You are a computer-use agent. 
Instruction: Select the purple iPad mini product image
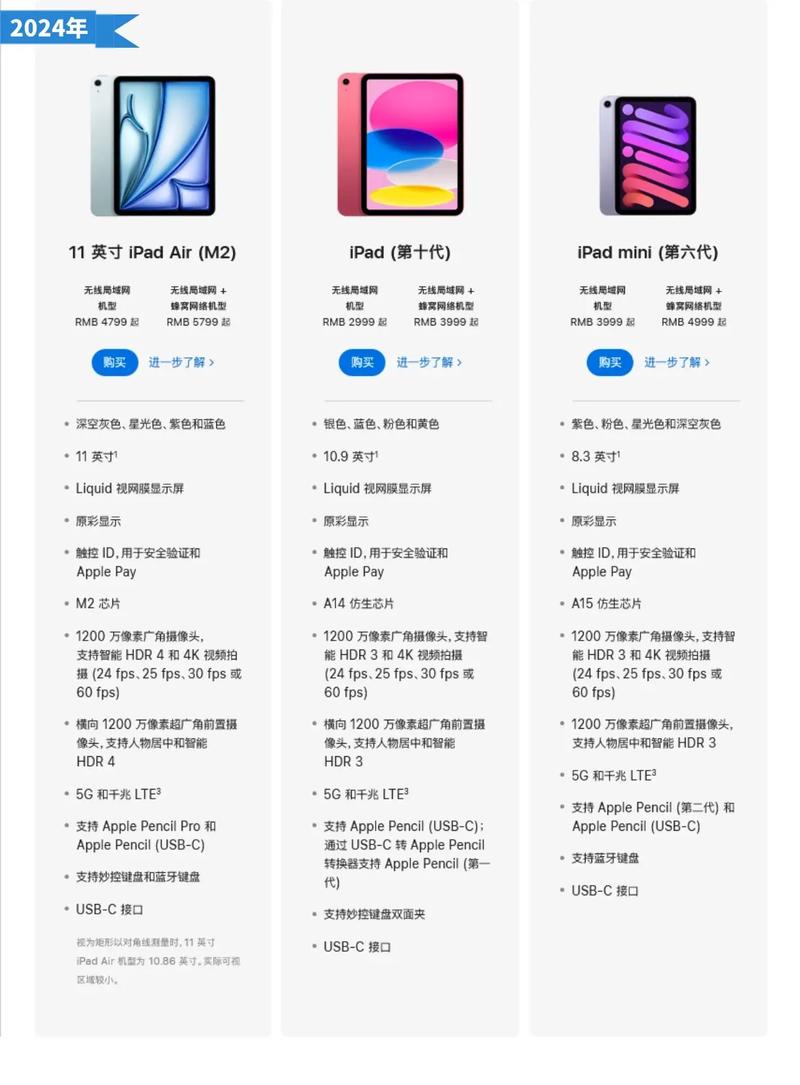click(x=646, y=147)
